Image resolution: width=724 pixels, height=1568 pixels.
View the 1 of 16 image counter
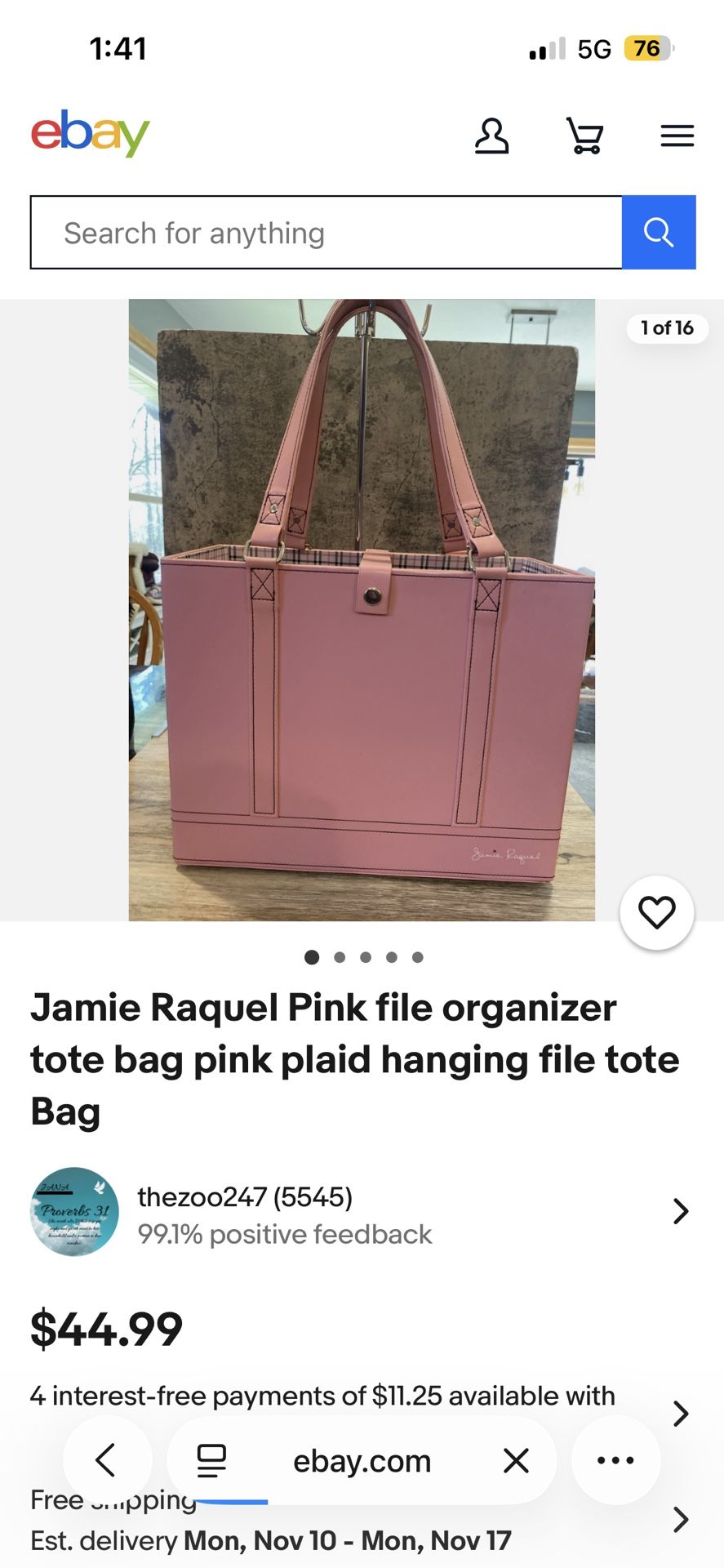pyautogui.click(x=667, y=327)
